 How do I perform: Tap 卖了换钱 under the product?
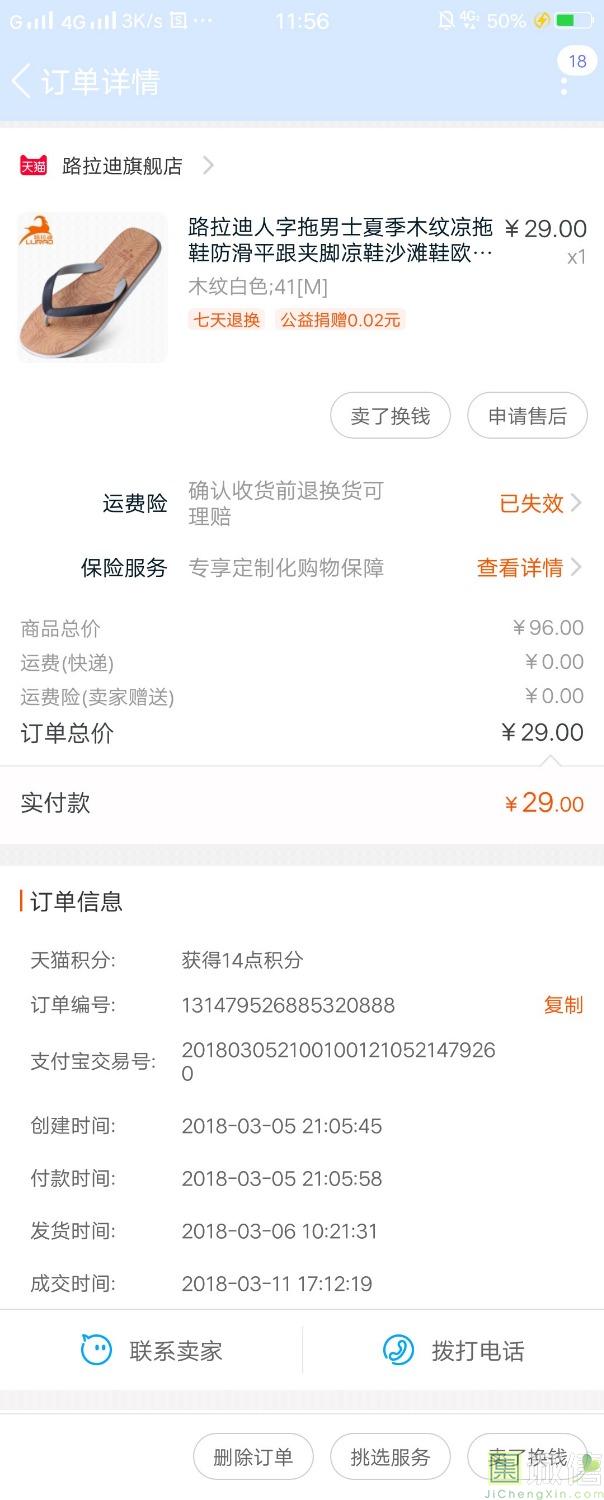(x=390, y=416)
